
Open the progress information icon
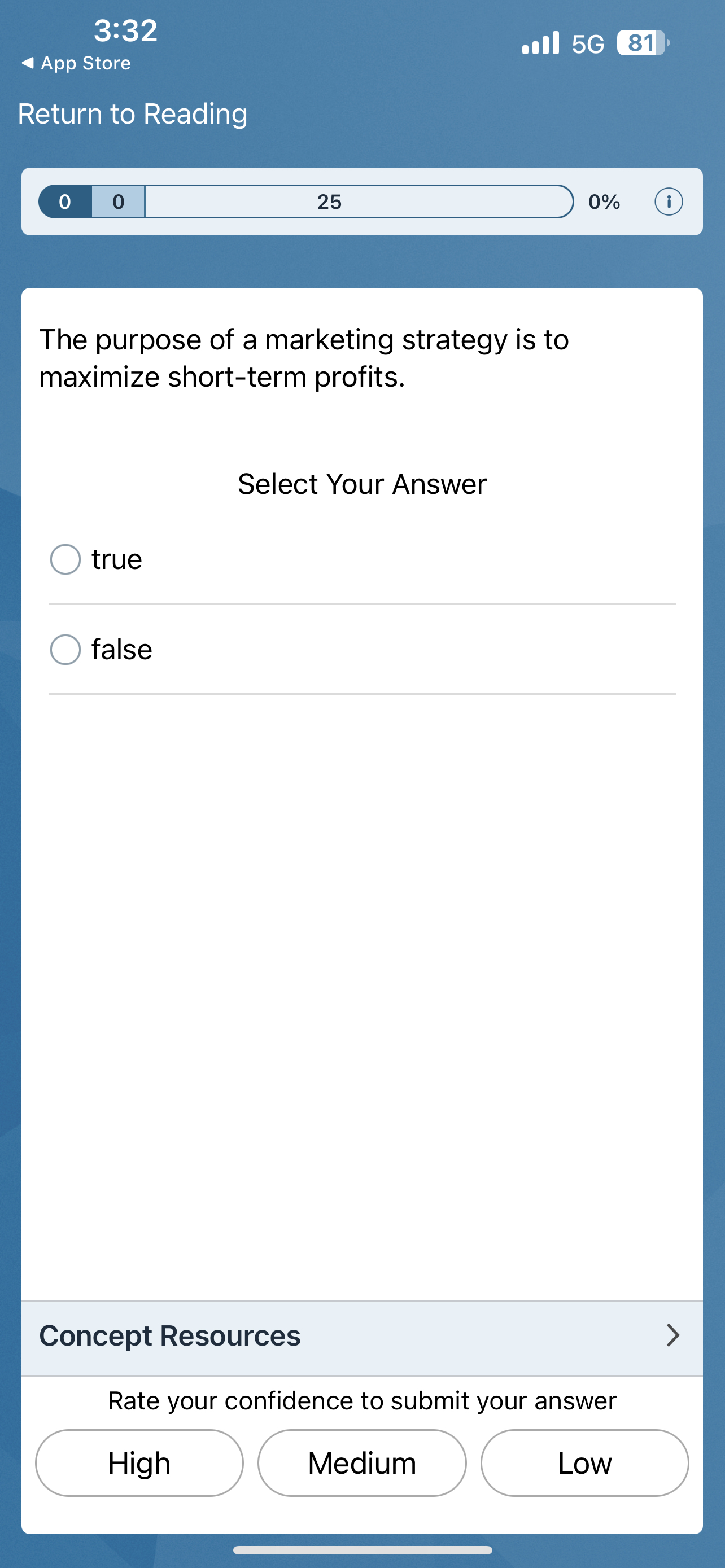coord(668,202)
